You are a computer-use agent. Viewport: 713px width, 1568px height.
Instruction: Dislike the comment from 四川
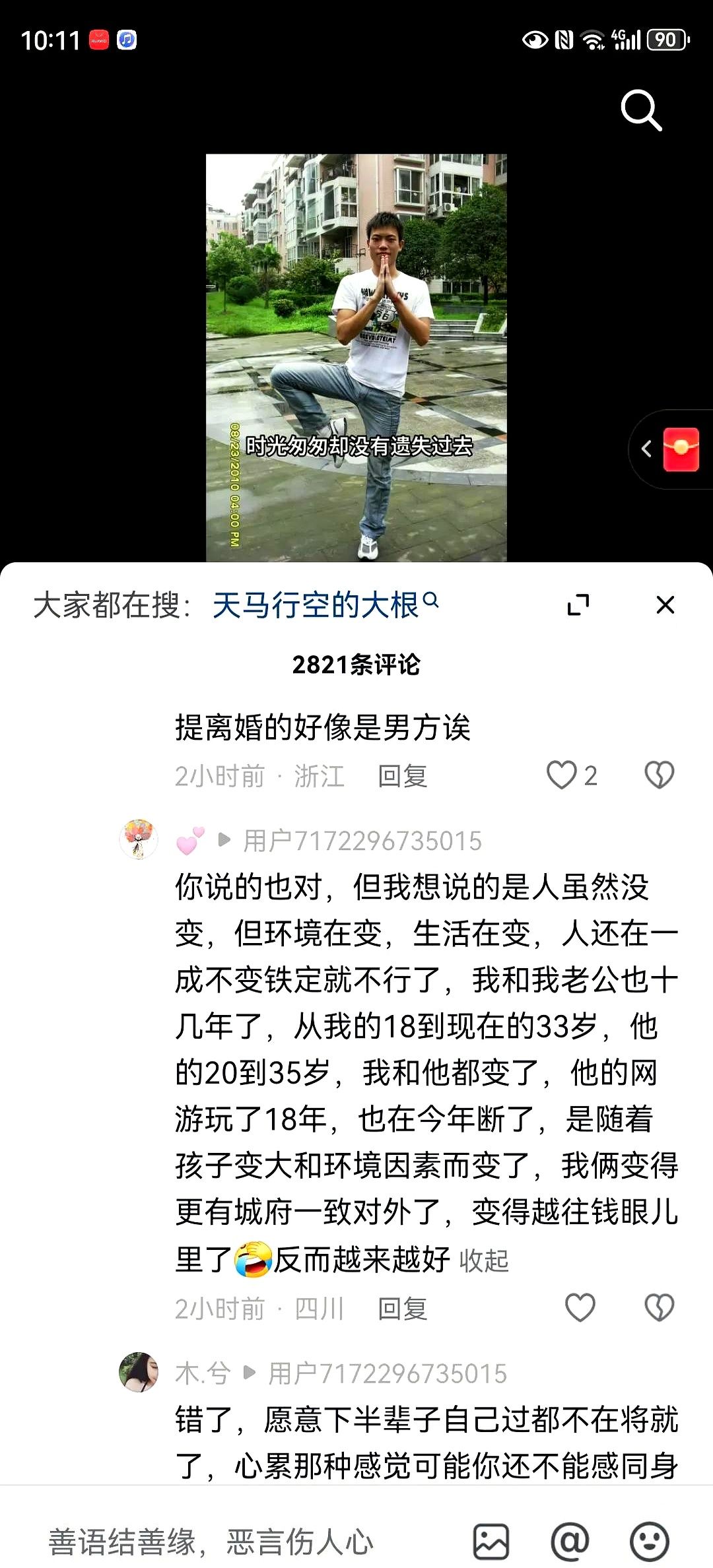659,1307
